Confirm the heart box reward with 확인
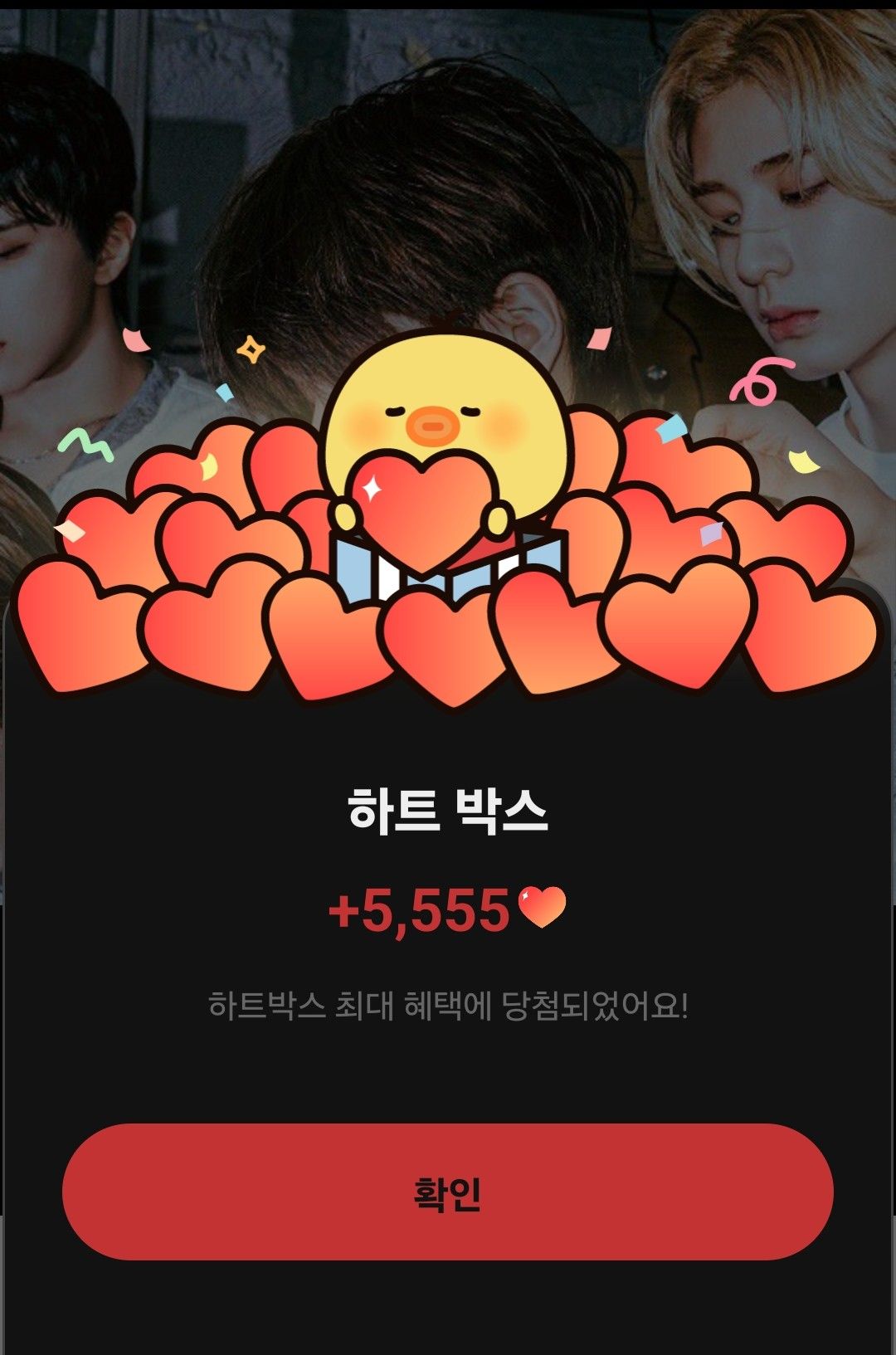Screen dimensions: 896x1355 (447, 1192)
